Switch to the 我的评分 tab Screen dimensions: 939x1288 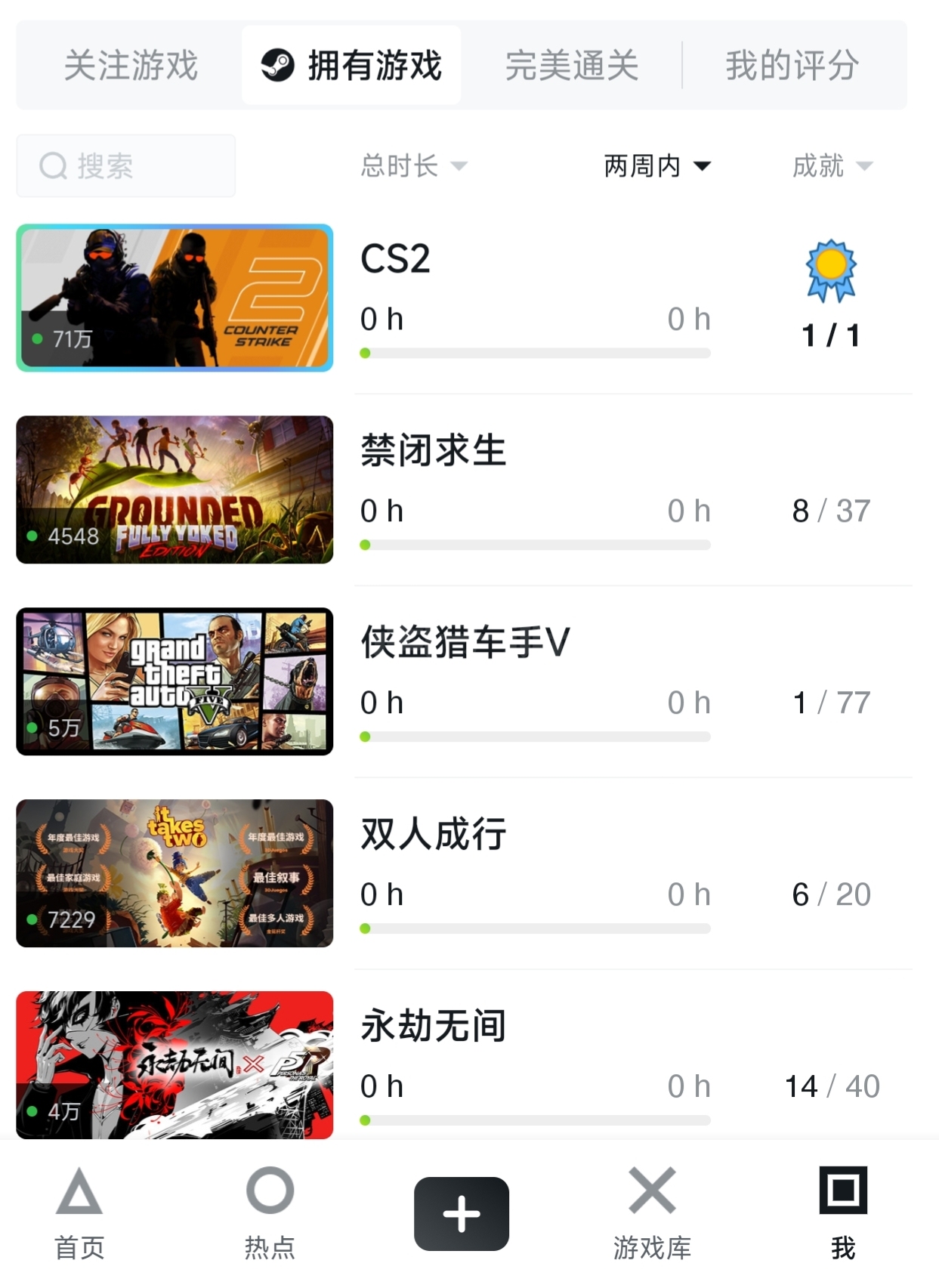pos(792,66)
